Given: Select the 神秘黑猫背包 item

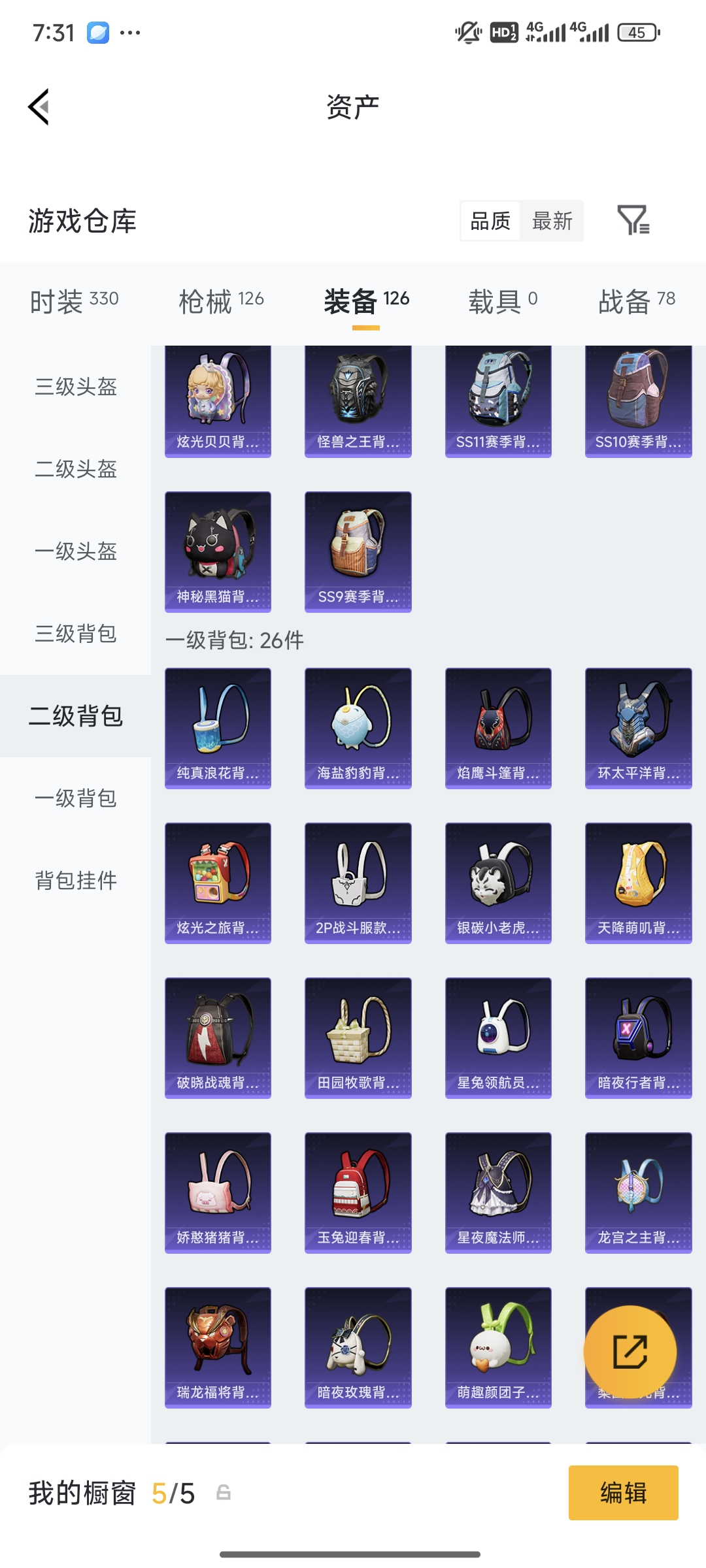Looking at the screenshot, I should [x=217, y=550].
